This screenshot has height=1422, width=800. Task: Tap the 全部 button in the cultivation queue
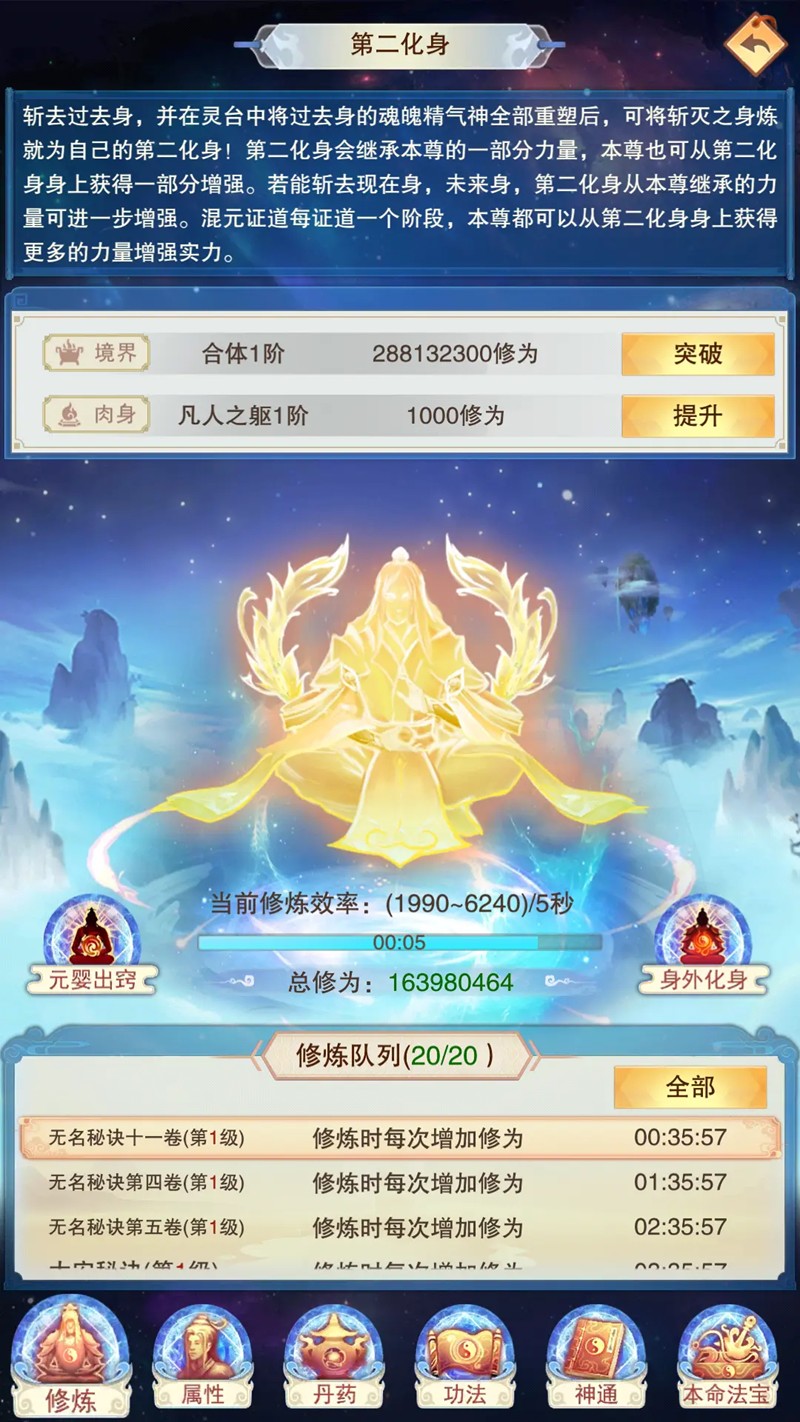coord(690,1087)
